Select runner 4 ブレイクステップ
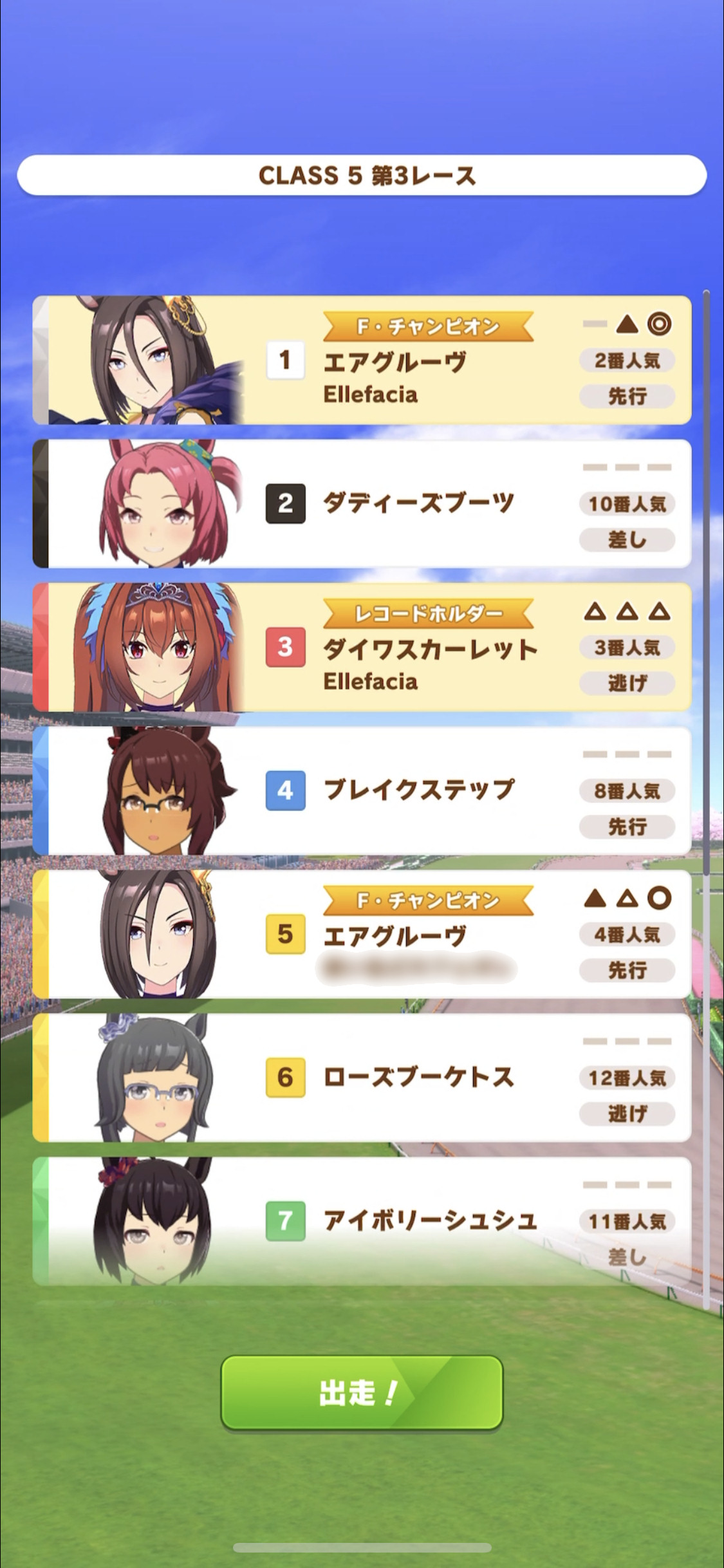Screen dimensions: 724x1568 click(362, 790)
